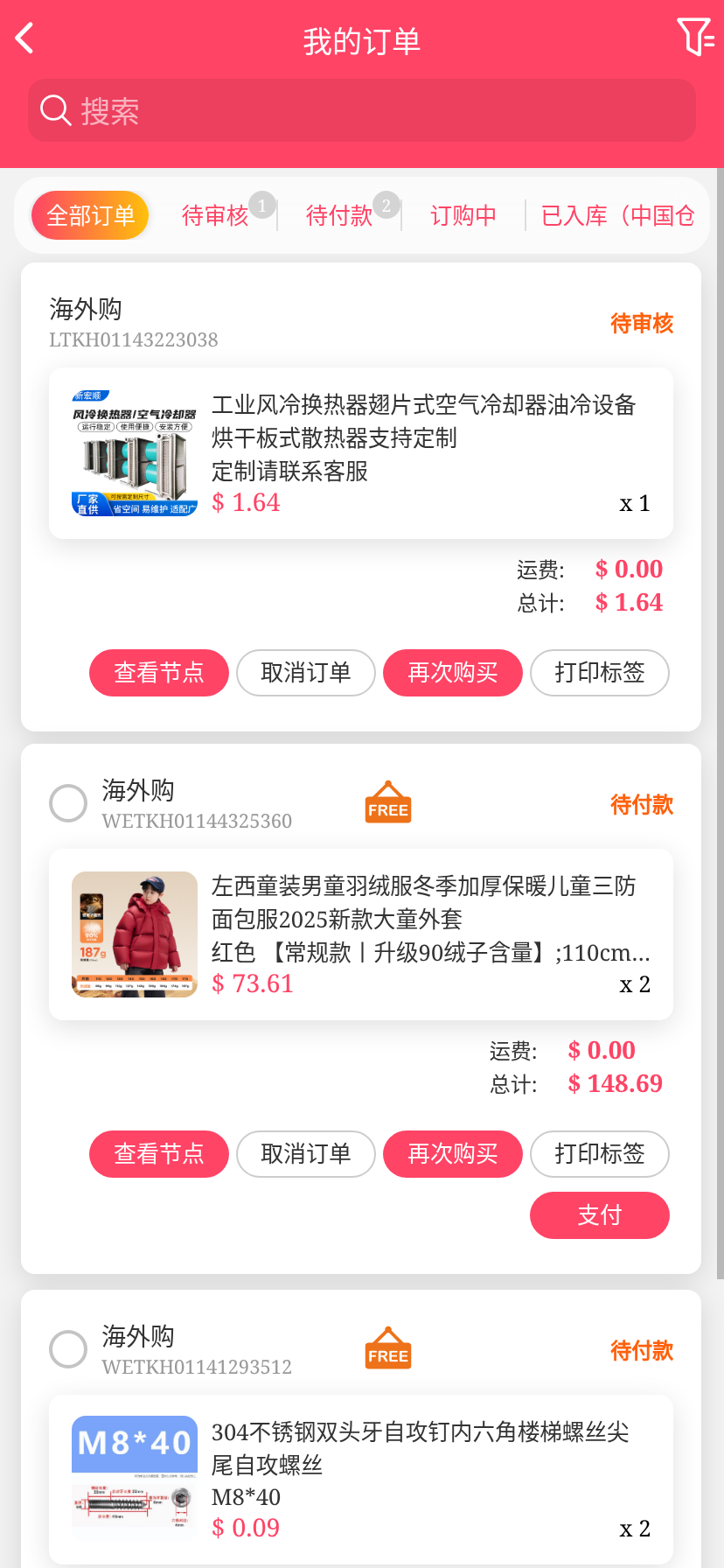
Task: Tap 再次购买 on the heat exchanger order
Action: click(x=453, y=673)
